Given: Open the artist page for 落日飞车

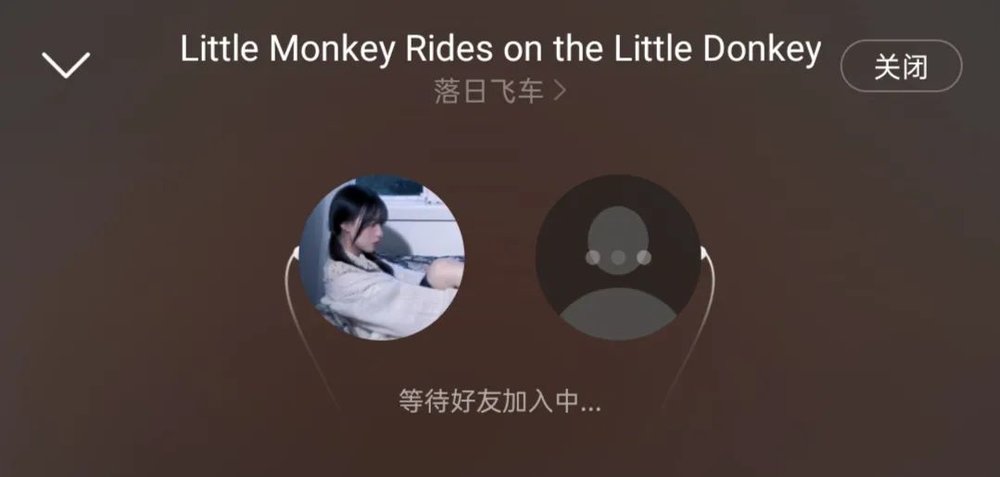Looking at the screenshot, I should point(500,92).
